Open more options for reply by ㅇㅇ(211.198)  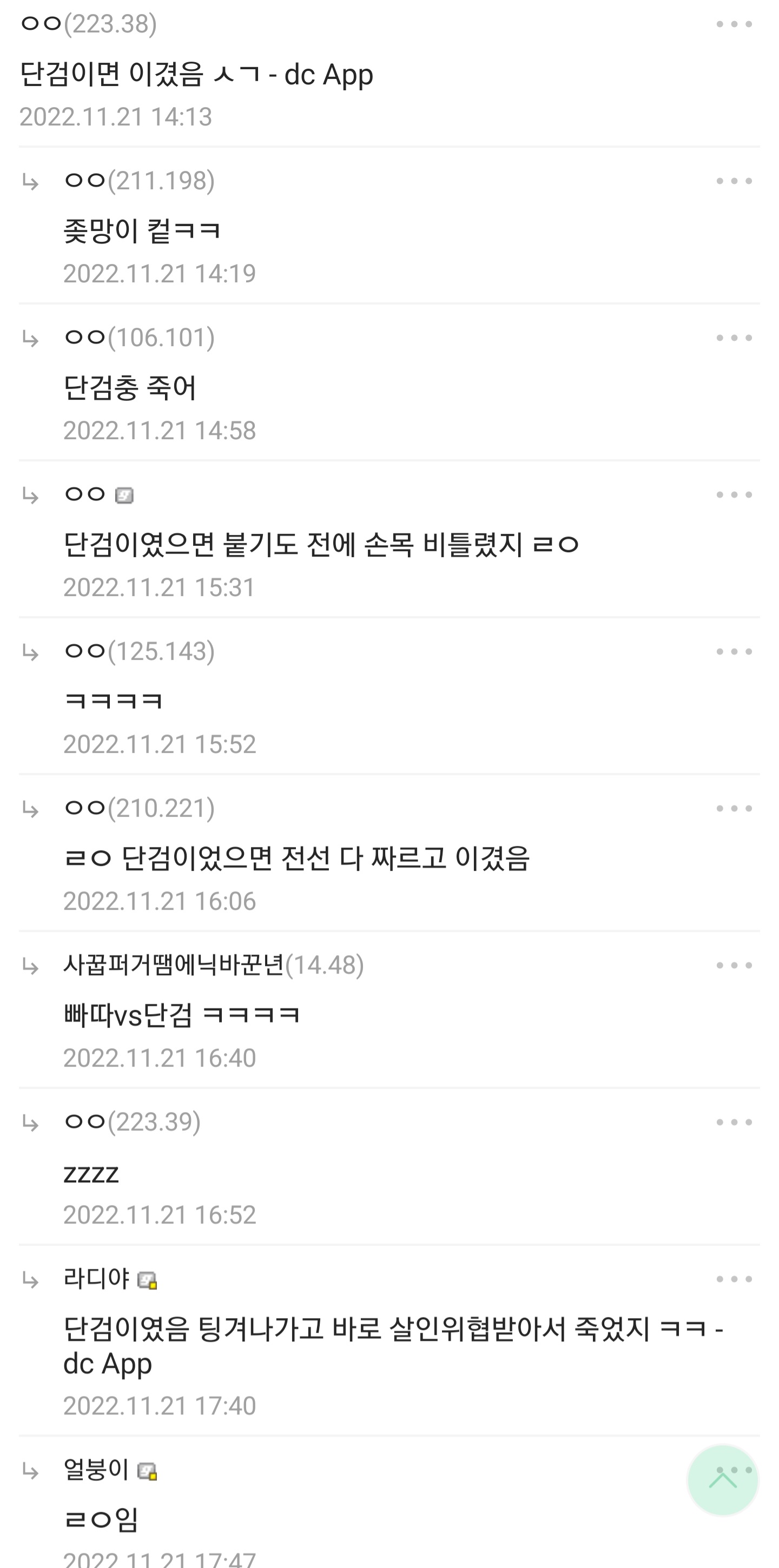734,181
